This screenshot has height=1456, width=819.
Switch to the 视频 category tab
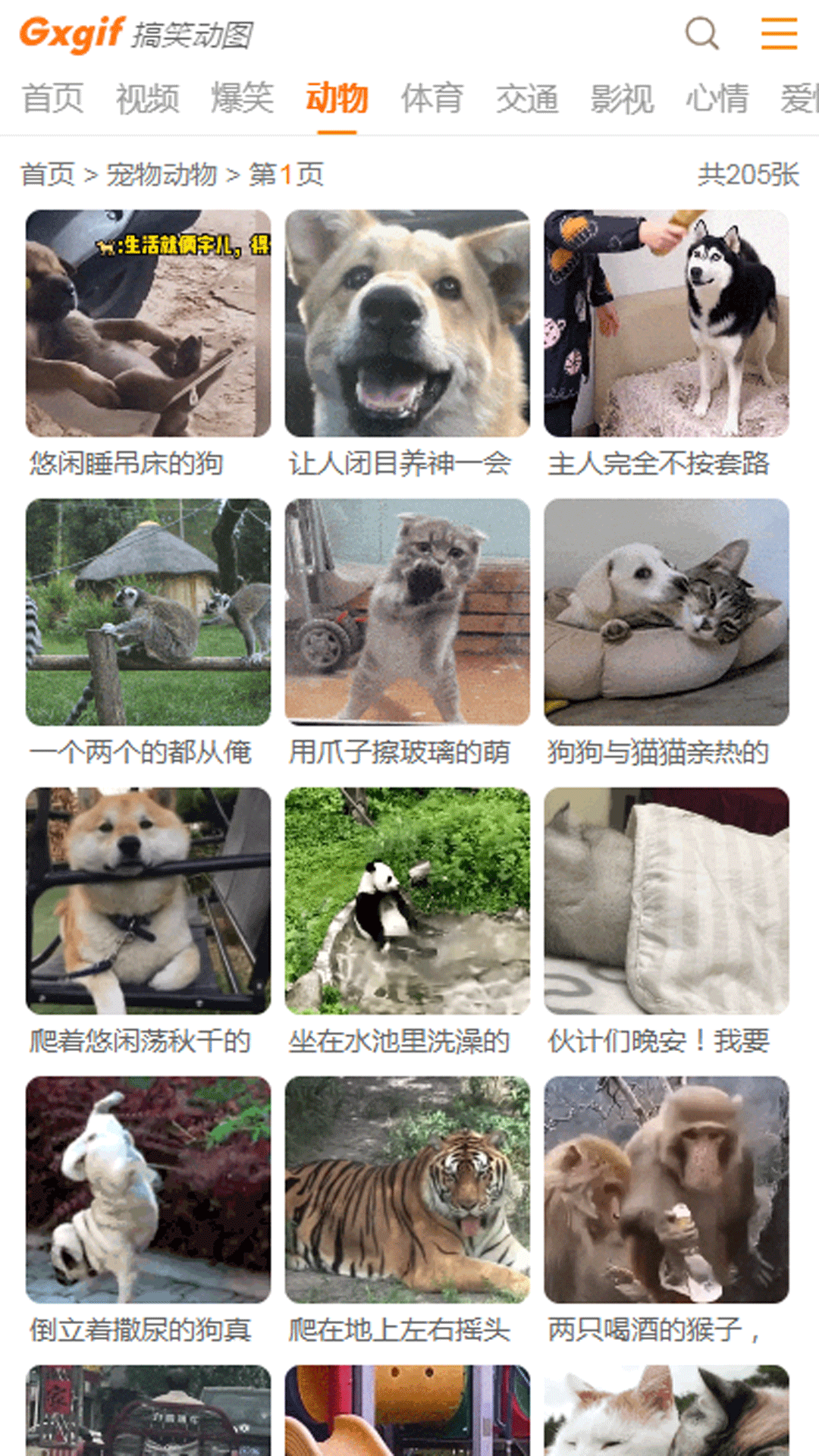(x=147, y=97)
